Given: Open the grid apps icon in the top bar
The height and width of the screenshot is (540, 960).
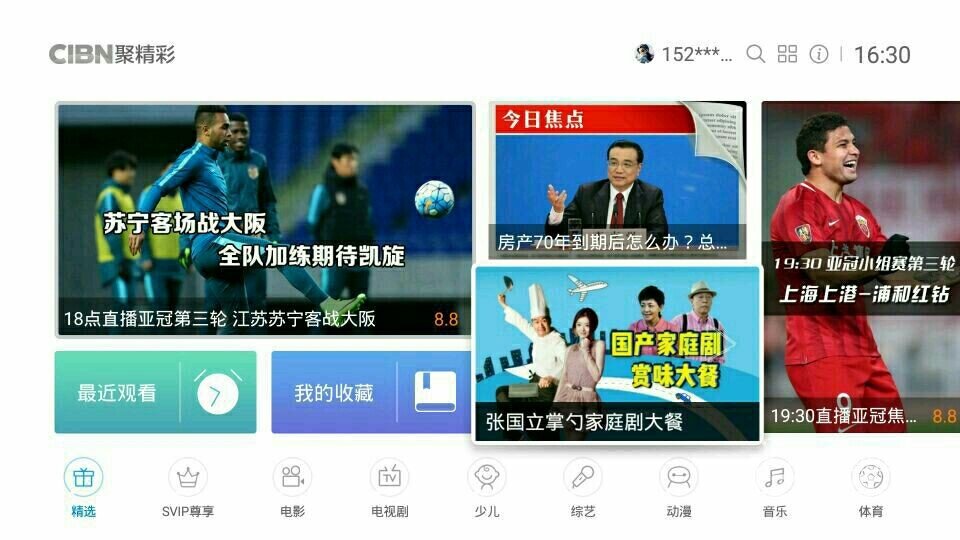Looking at the screenshot, I should [787, 54].
